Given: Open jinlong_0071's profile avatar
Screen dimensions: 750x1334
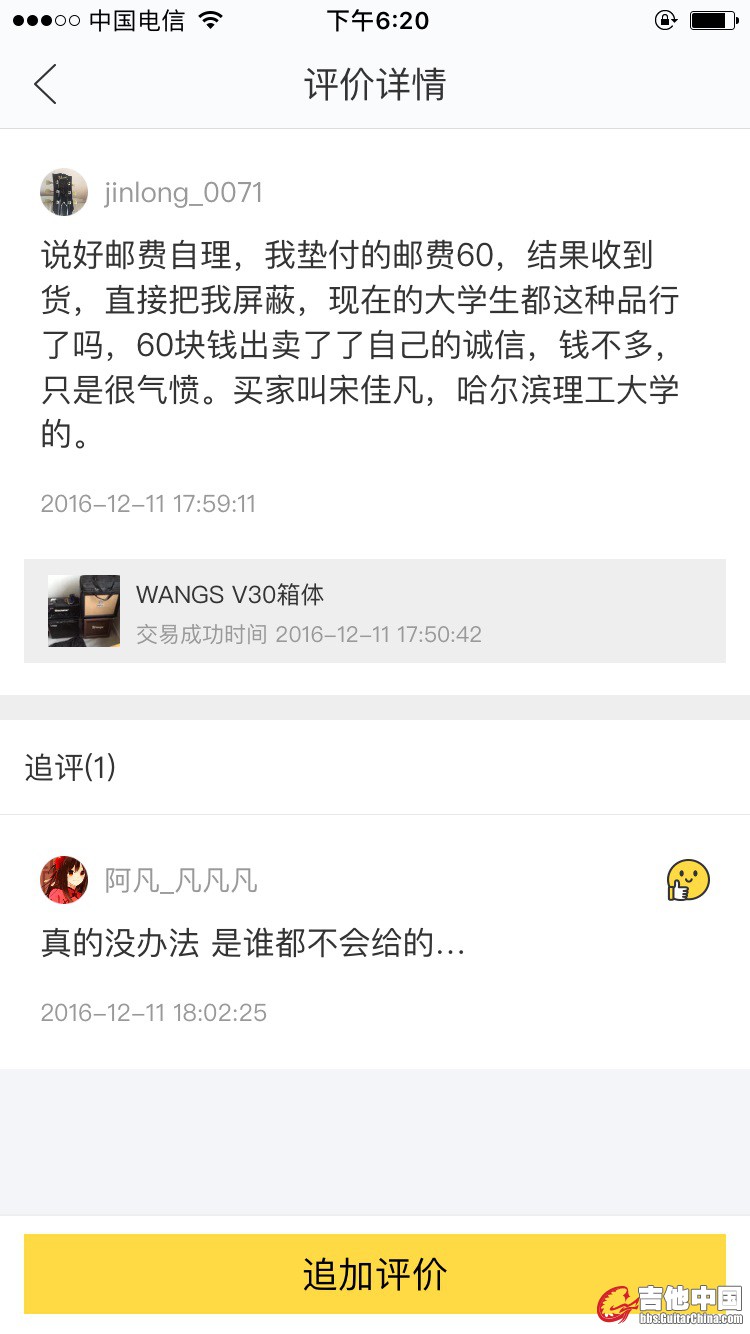Looking at the screenshot, I should [64, 192].
